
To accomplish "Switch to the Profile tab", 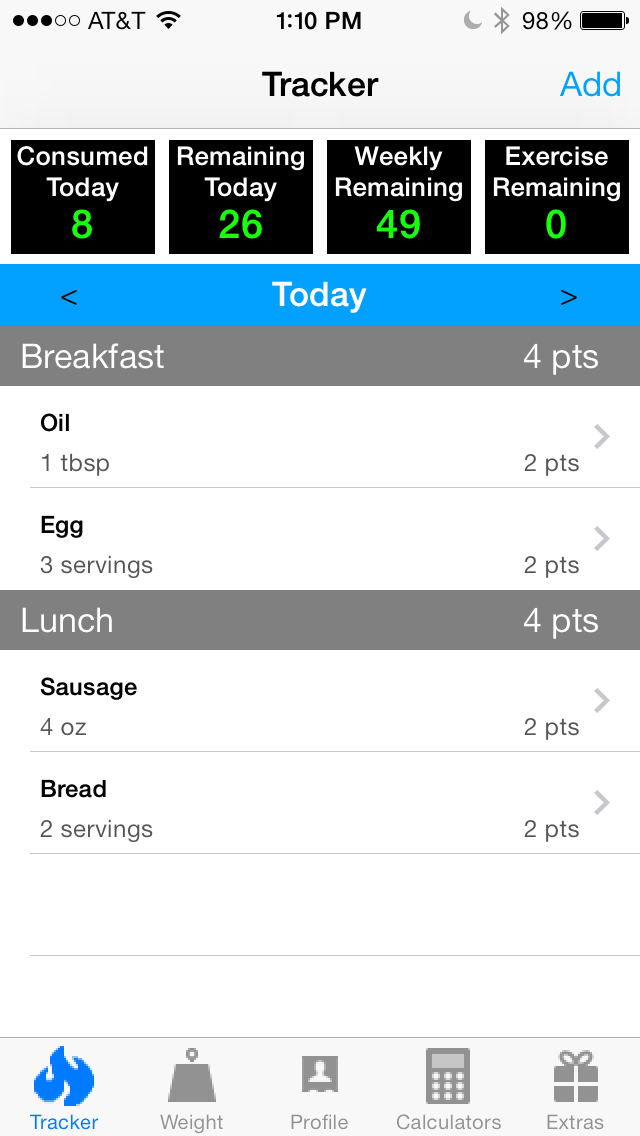I will 319,1088.
